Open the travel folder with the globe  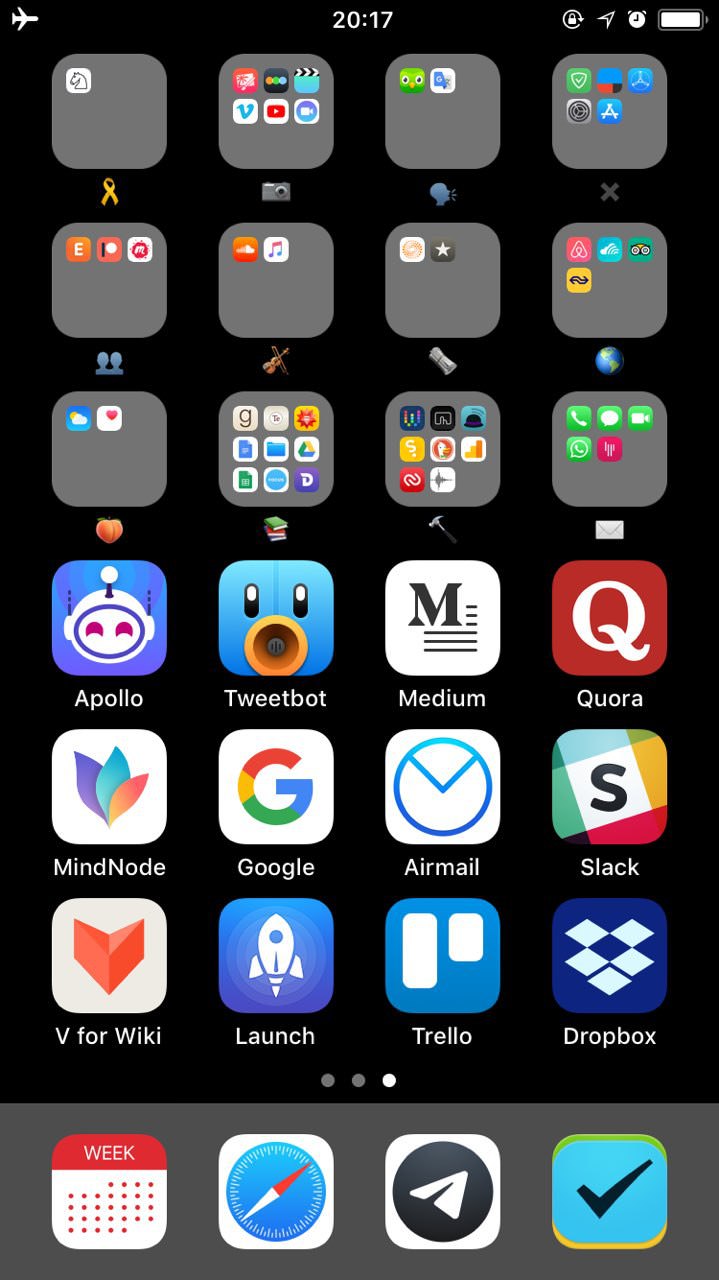[609, 280]
